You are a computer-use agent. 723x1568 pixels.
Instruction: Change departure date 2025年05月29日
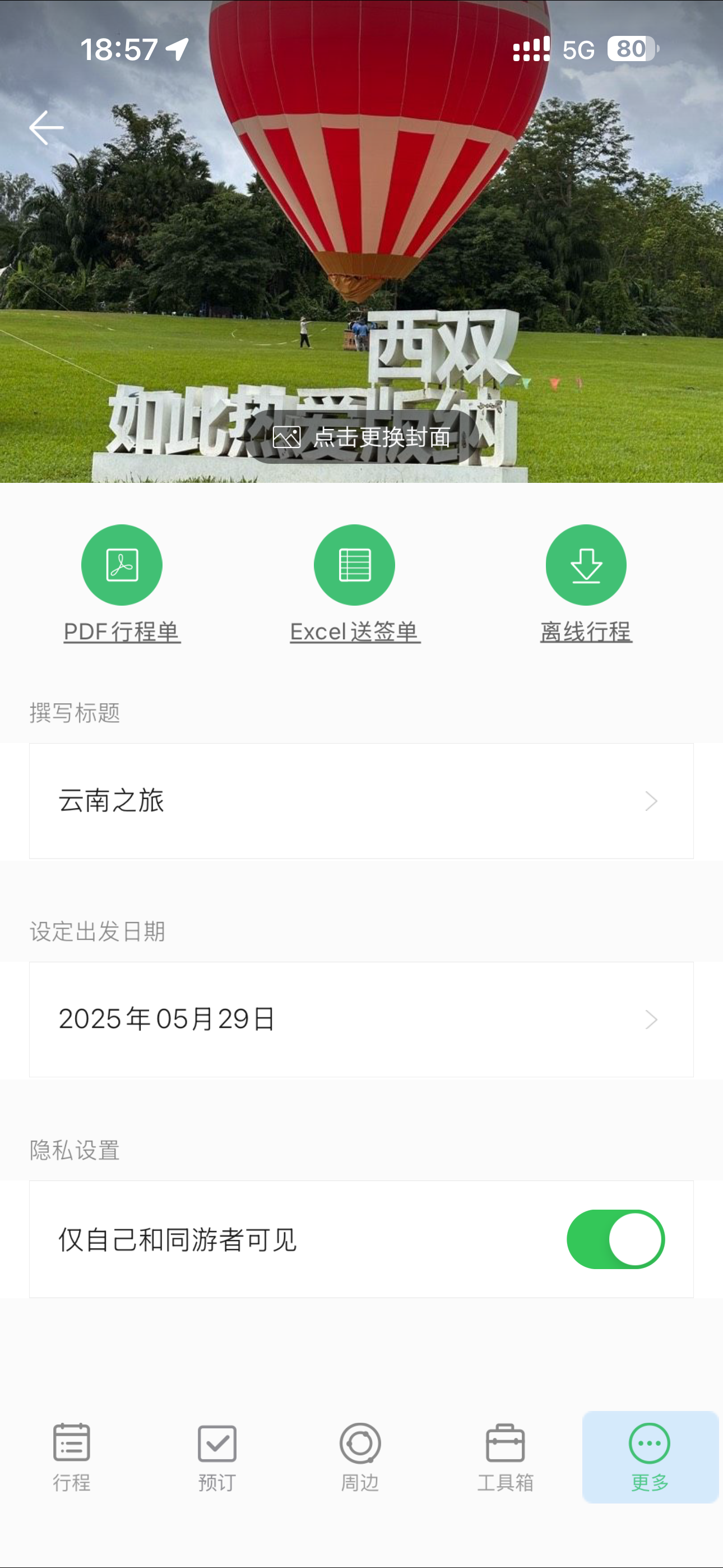tap(361, 1020)
